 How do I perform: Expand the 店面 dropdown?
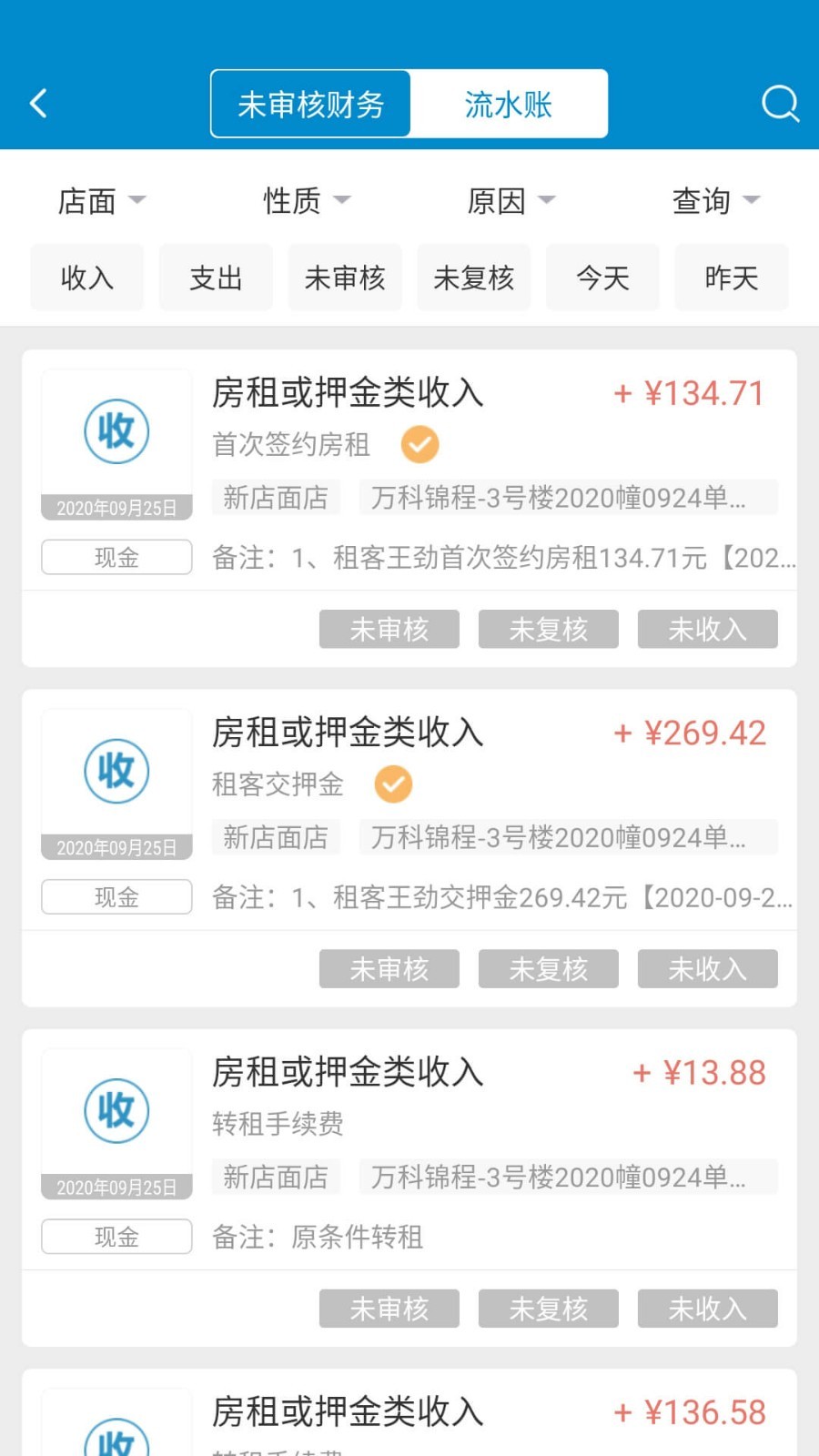[99, 201]
